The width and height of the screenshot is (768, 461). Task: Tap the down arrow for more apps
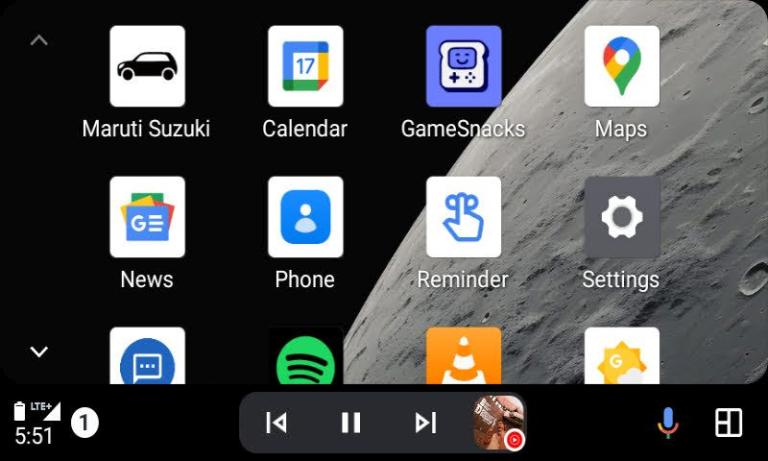pos(39,352)
